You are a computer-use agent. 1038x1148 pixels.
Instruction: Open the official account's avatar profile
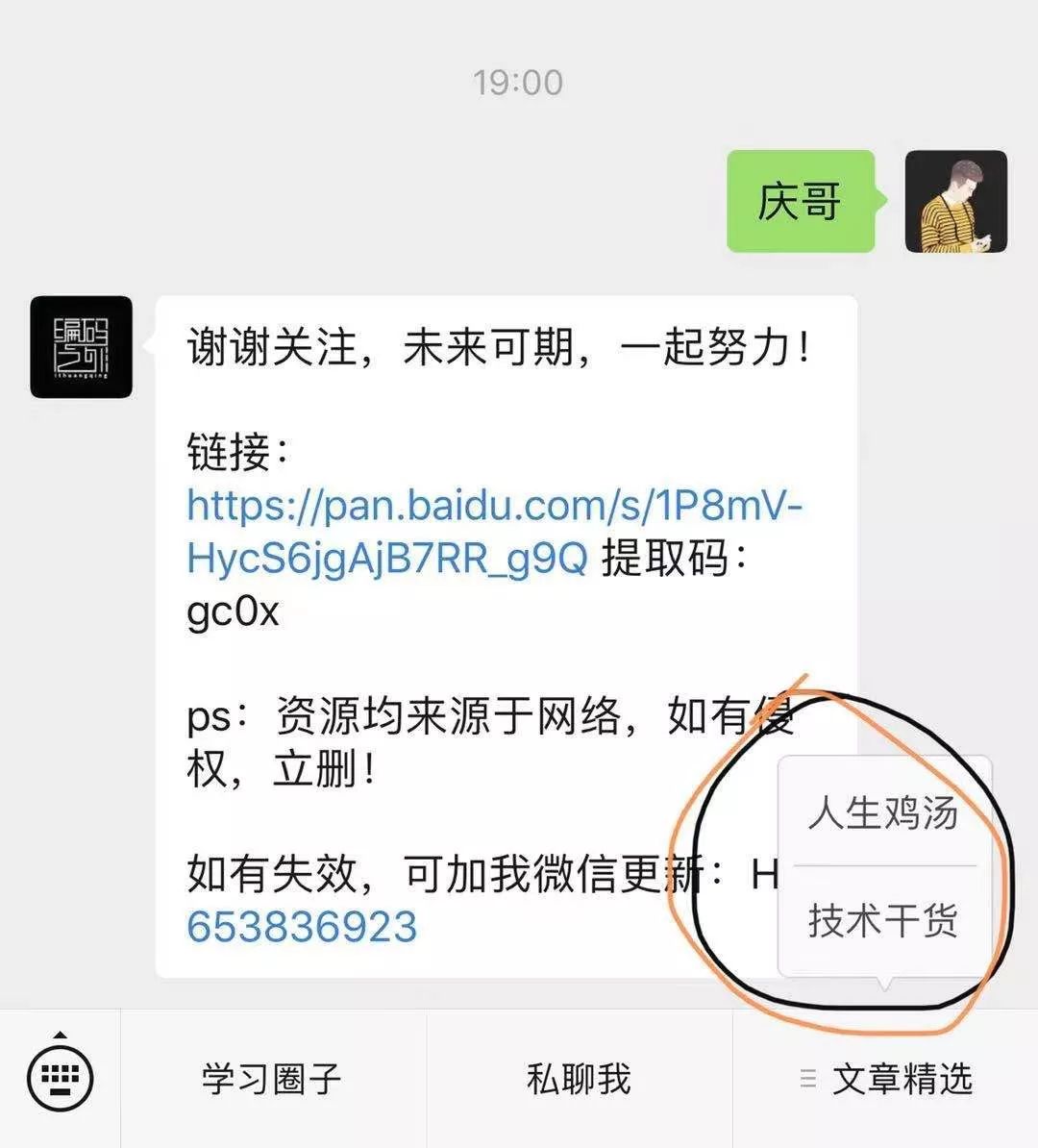tap(81, 347)
